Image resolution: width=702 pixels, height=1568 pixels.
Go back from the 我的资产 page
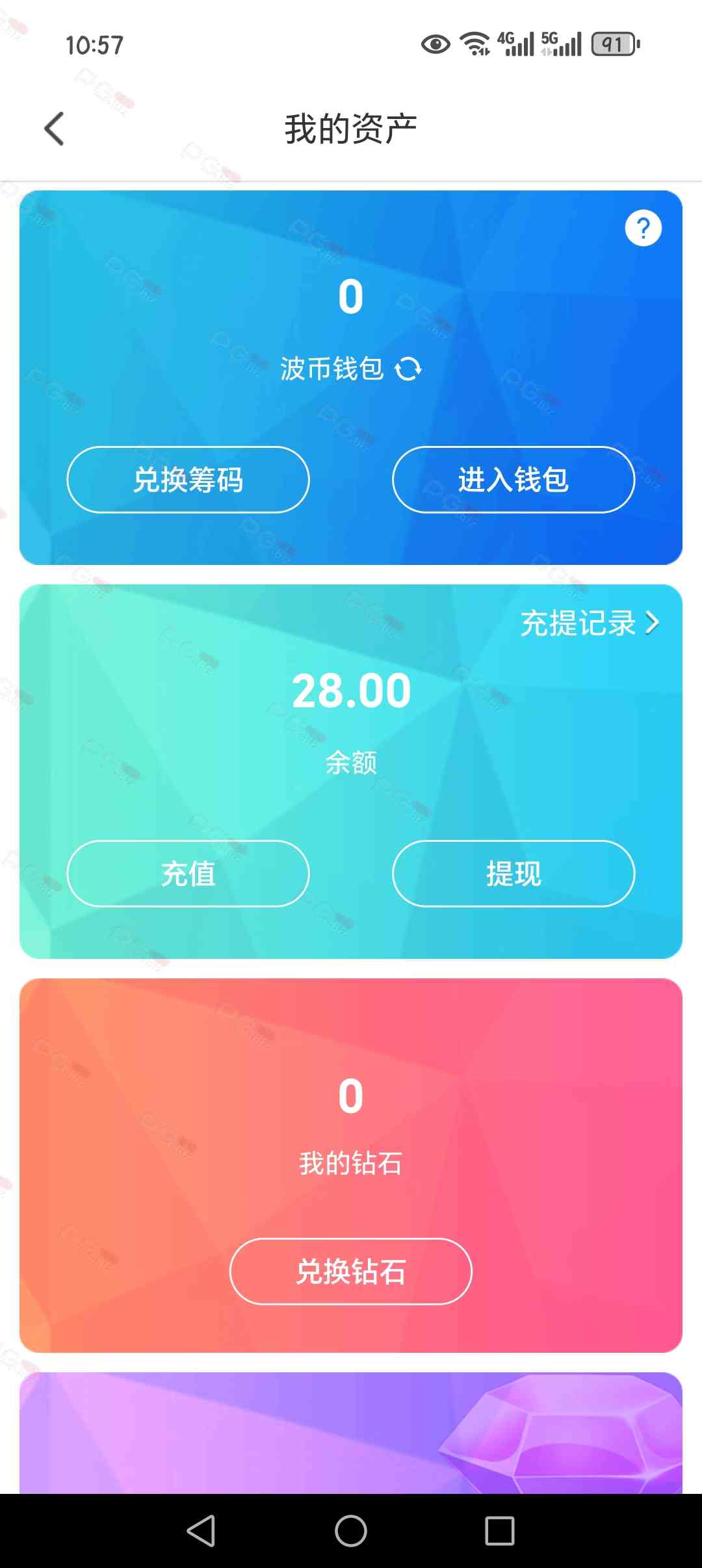point(55,129)
